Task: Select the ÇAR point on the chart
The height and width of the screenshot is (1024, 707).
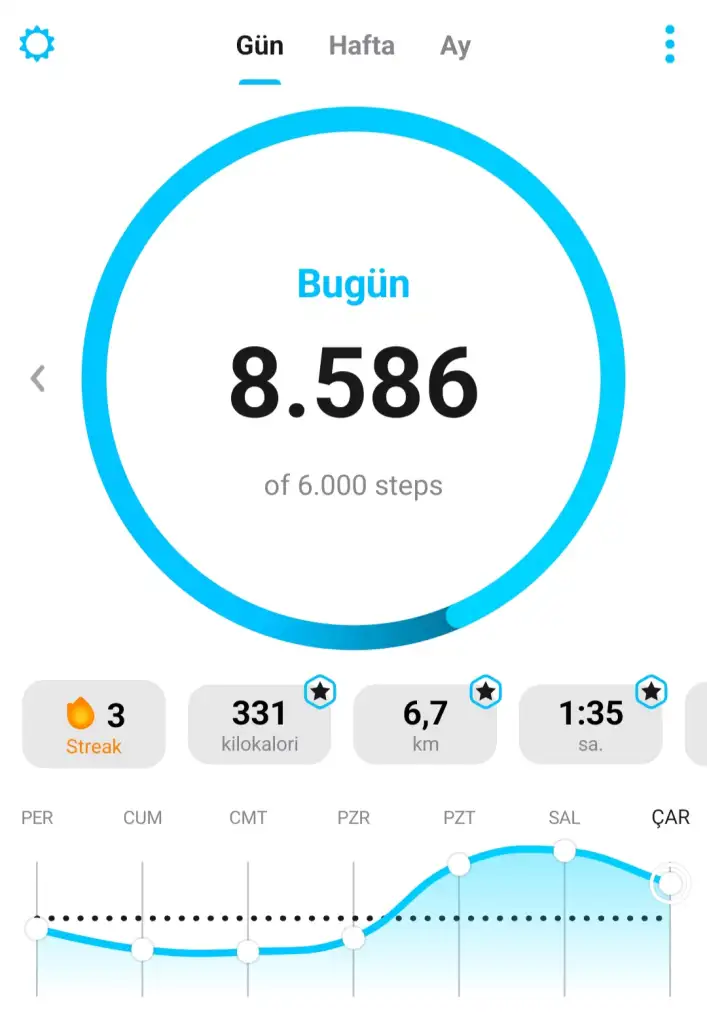Action: pos(669,883)
